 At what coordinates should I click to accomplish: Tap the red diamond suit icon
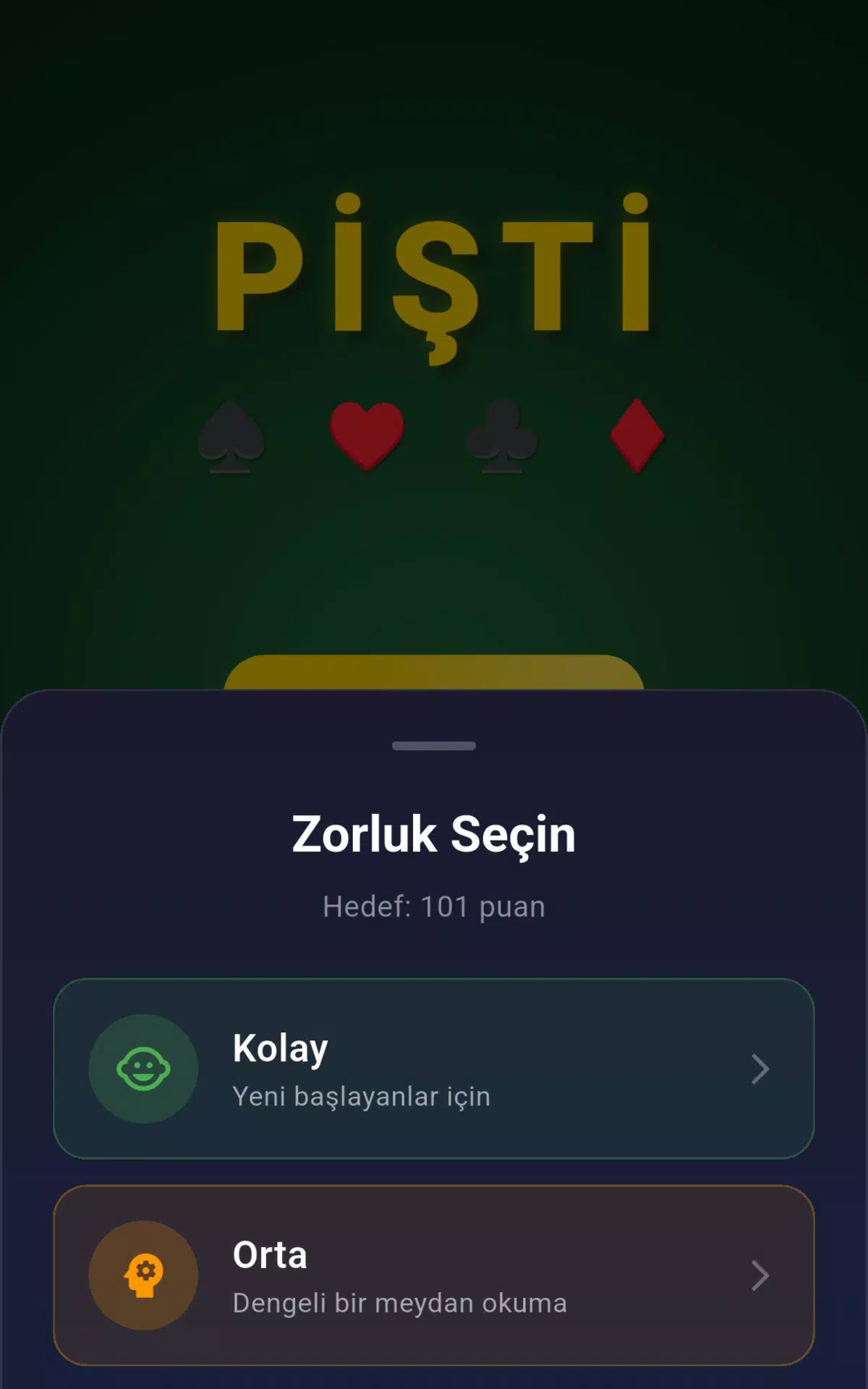click(x=637, y=436)
